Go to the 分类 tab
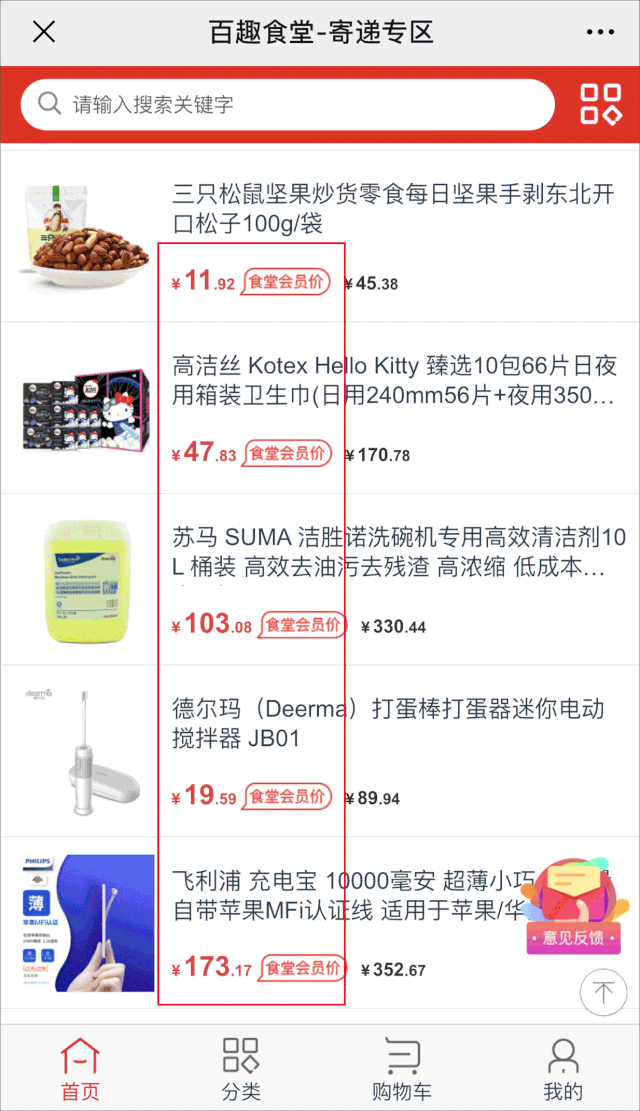Image resolution: width=640 pixels, height=1111 pixels. (241, 1068)
